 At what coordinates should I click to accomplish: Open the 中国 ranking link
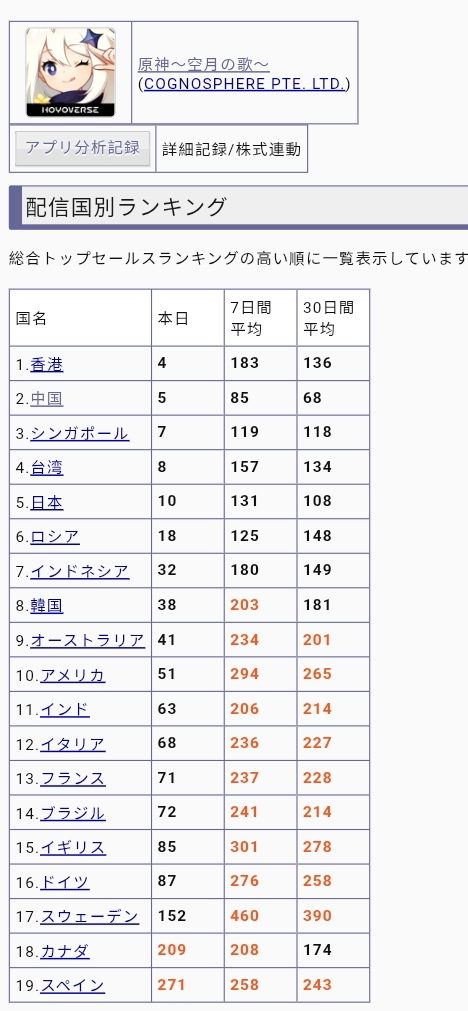click(x=47, y=399)
